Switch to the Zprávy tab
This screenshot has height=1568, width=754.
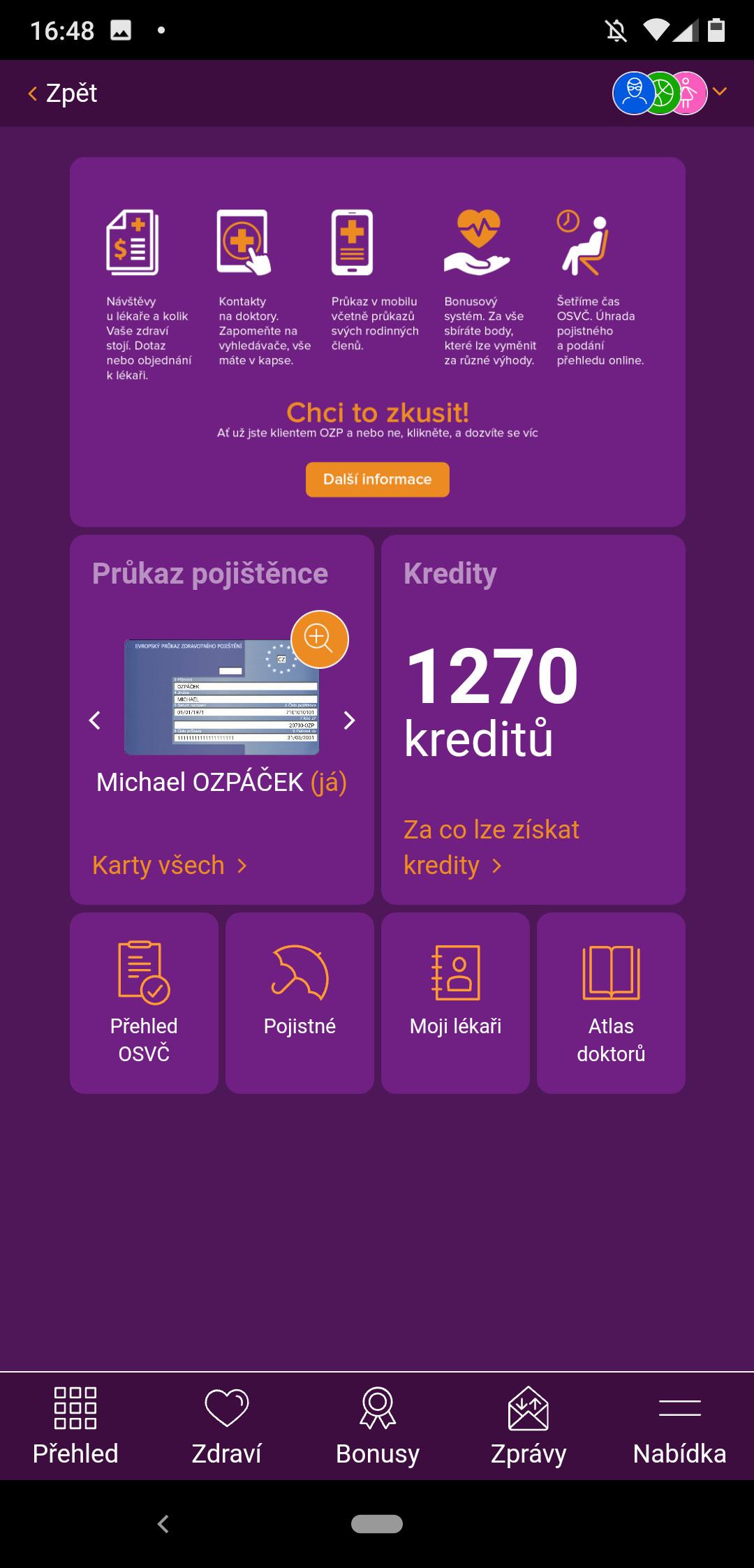click(528, 1426)
